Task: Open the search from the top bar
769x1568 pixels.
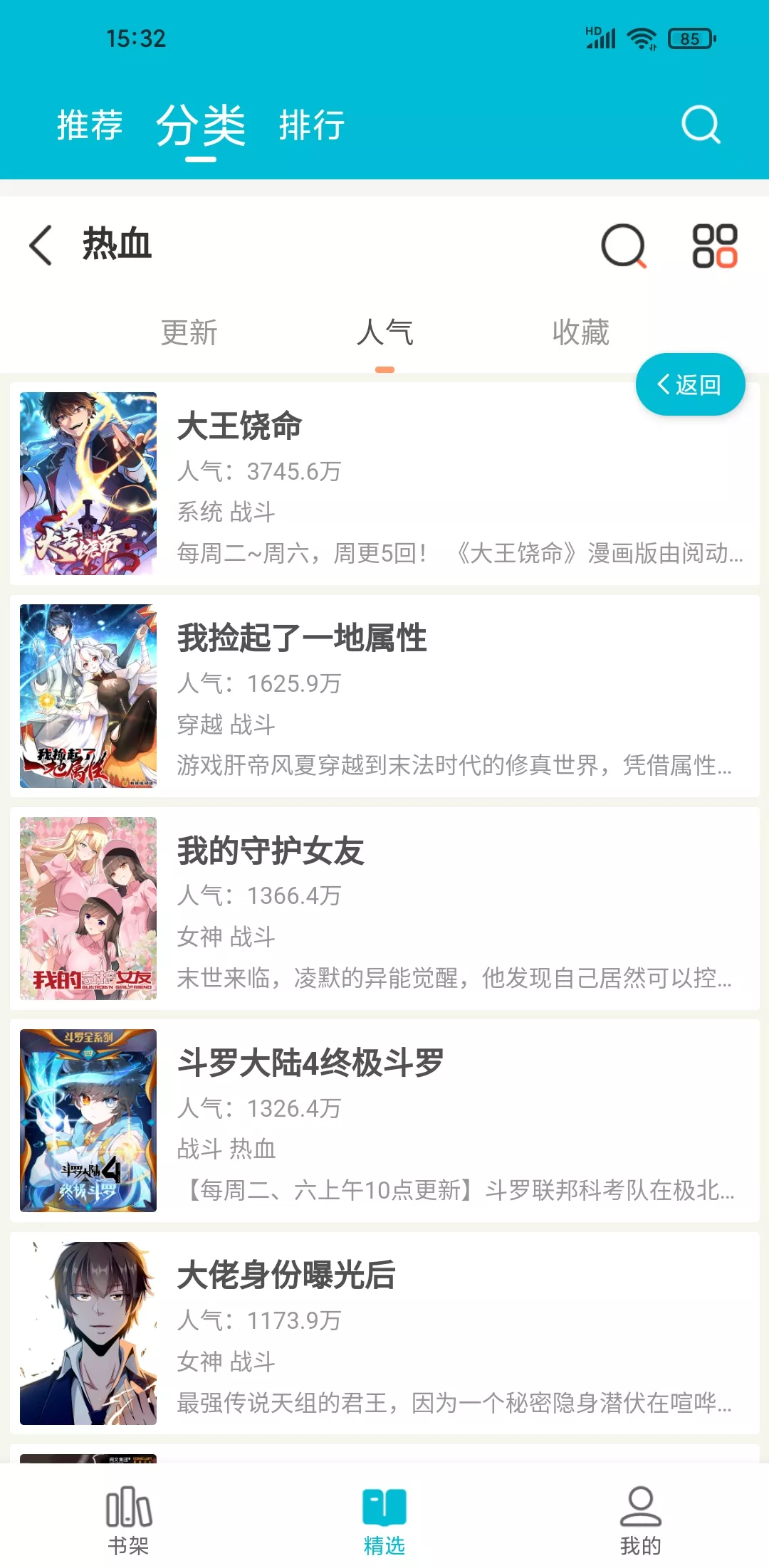Action: click(x=701, y=122)
